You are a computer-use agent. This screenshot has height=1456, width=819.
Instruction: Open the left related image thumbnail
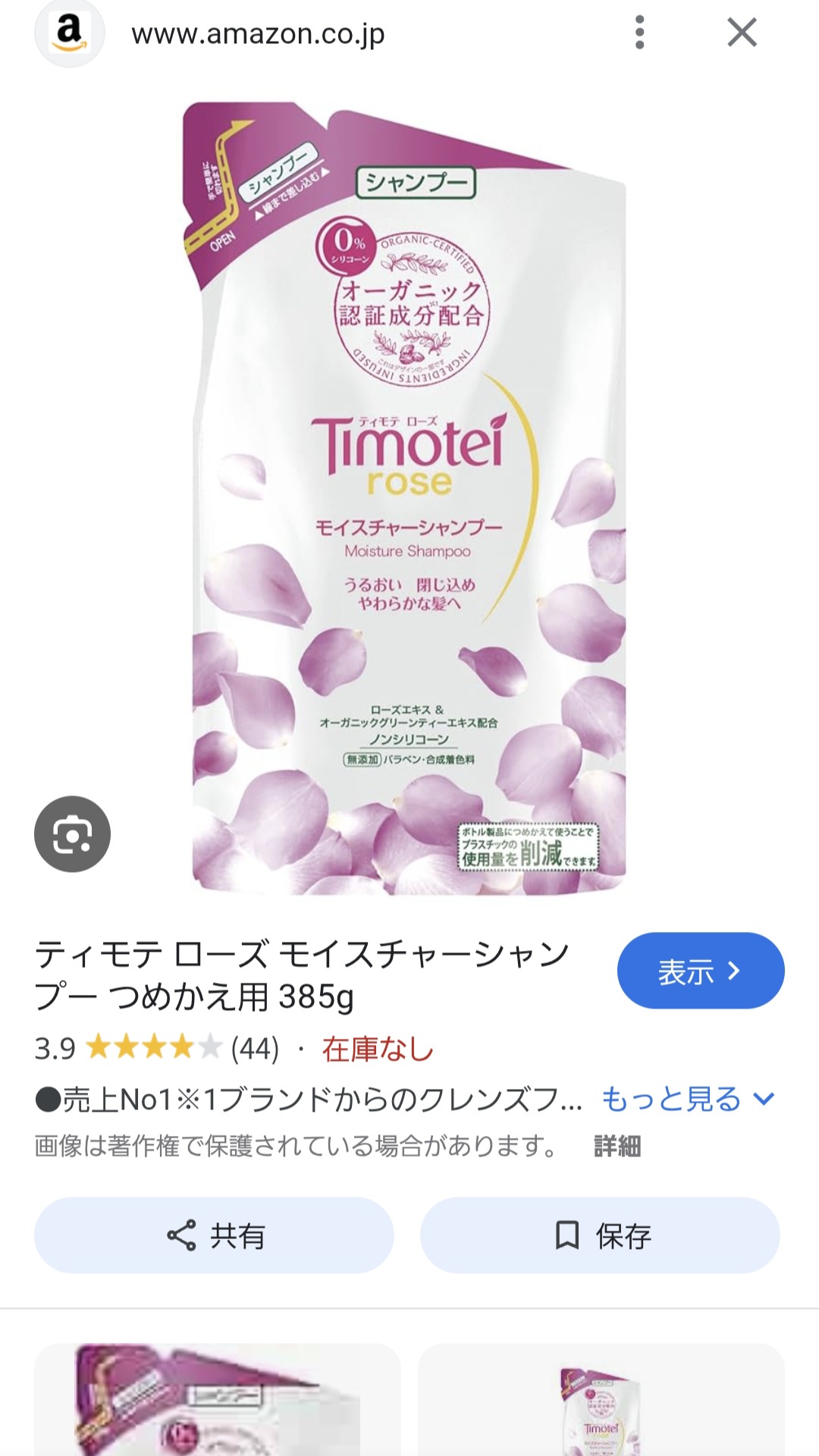click(217, 1400)
